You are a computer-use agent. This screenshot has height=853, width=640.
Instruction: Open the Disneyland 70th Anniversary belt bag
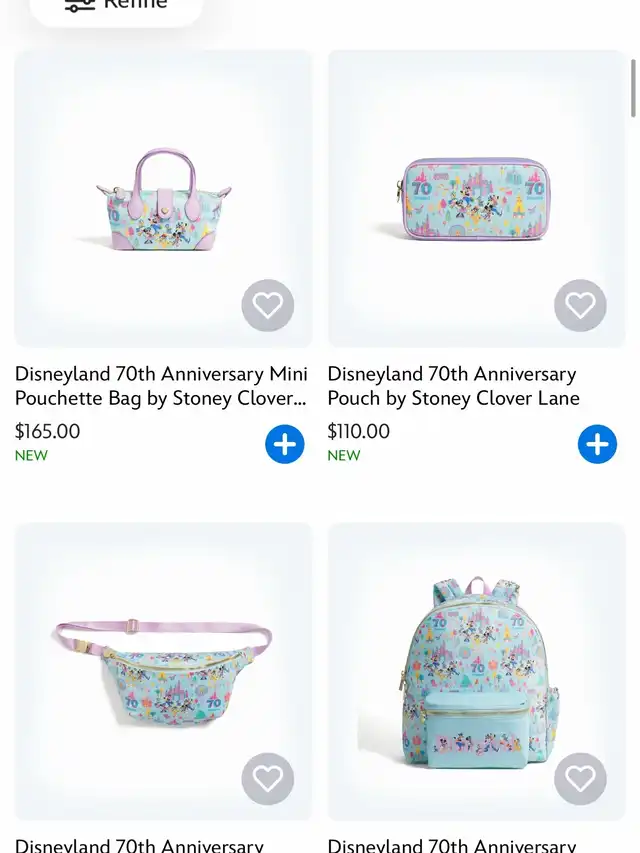pyautogui.click(x=162, y=660)
